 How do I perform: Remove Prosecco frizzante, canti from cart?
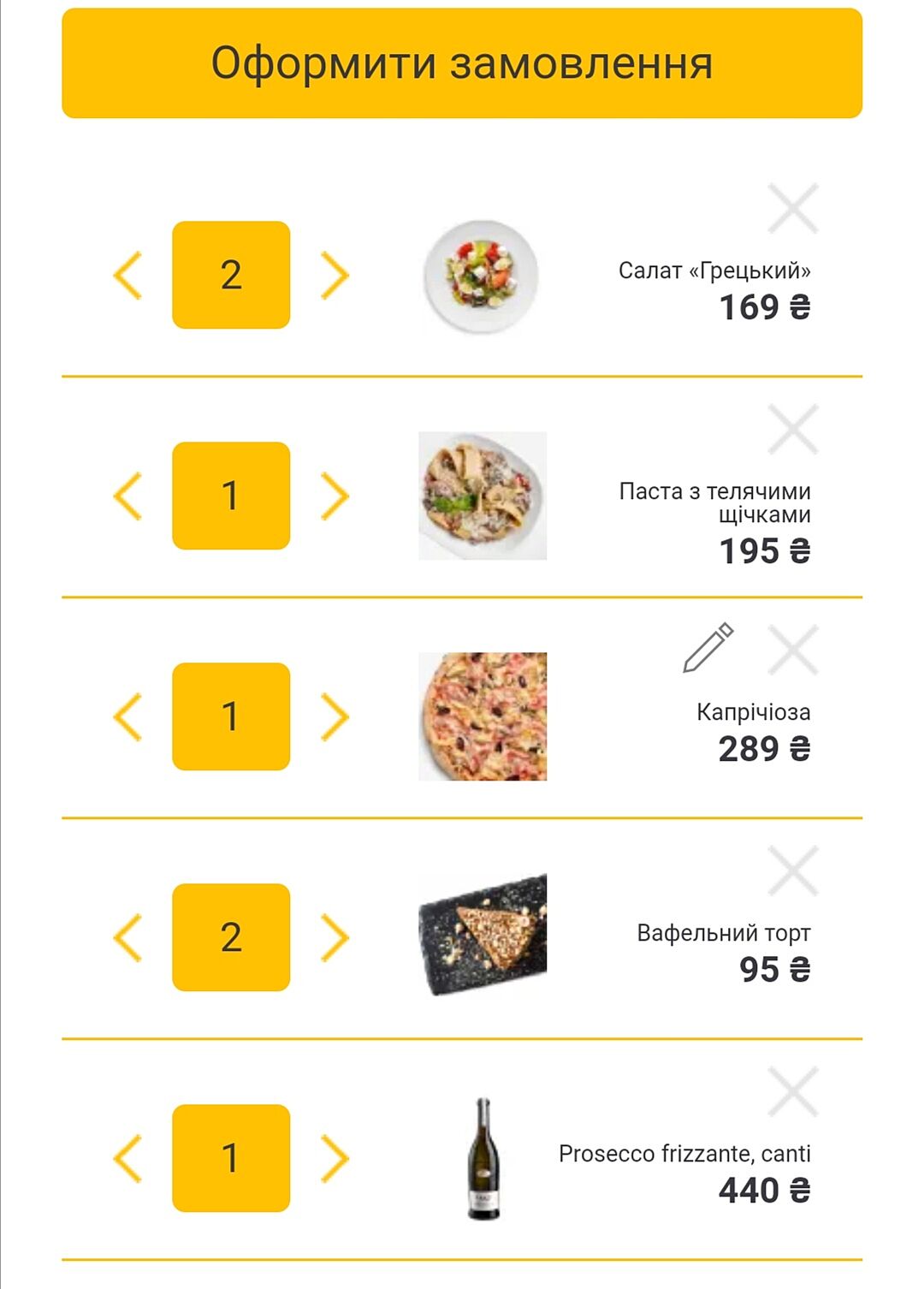point(793,1091)
